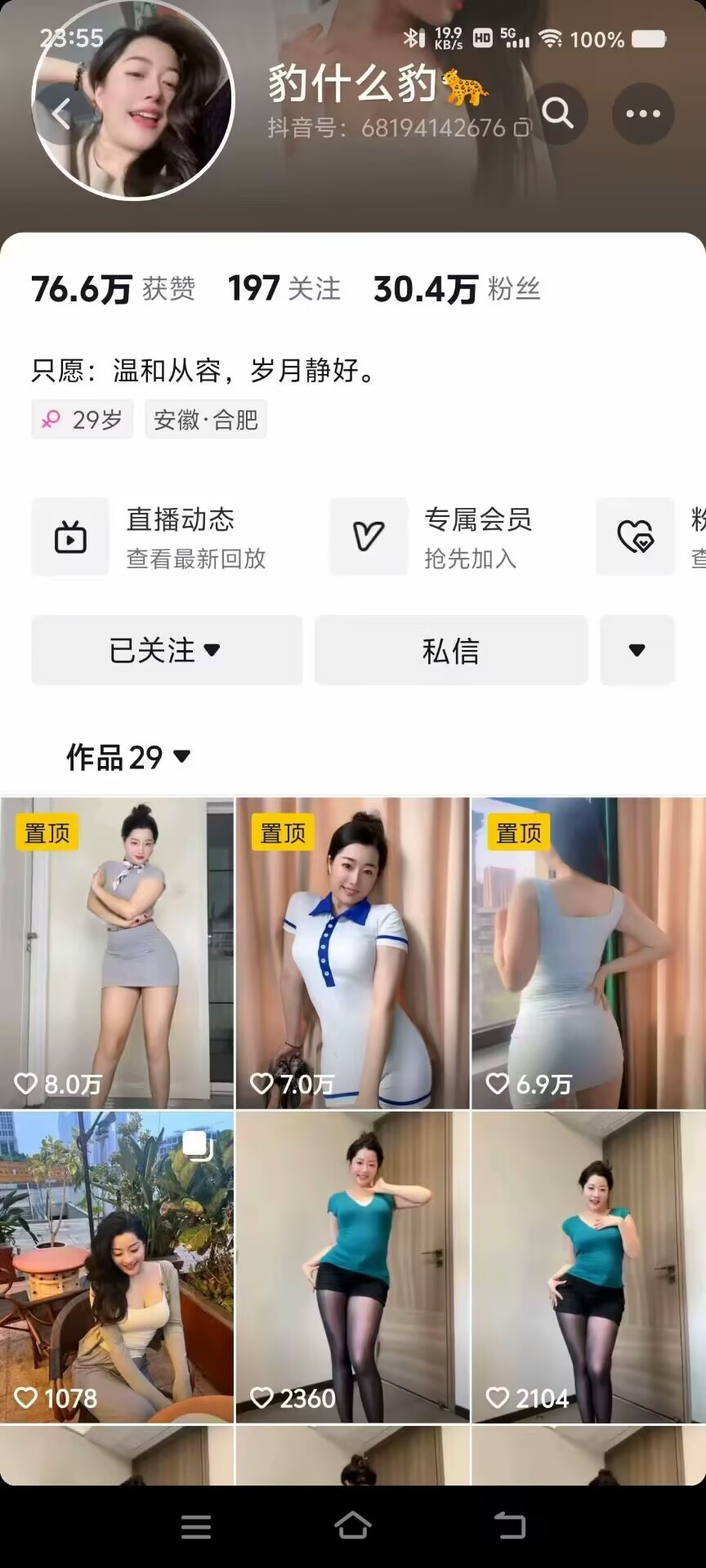
Task: Open search on this profile
Action: click(x=558, y=114)
